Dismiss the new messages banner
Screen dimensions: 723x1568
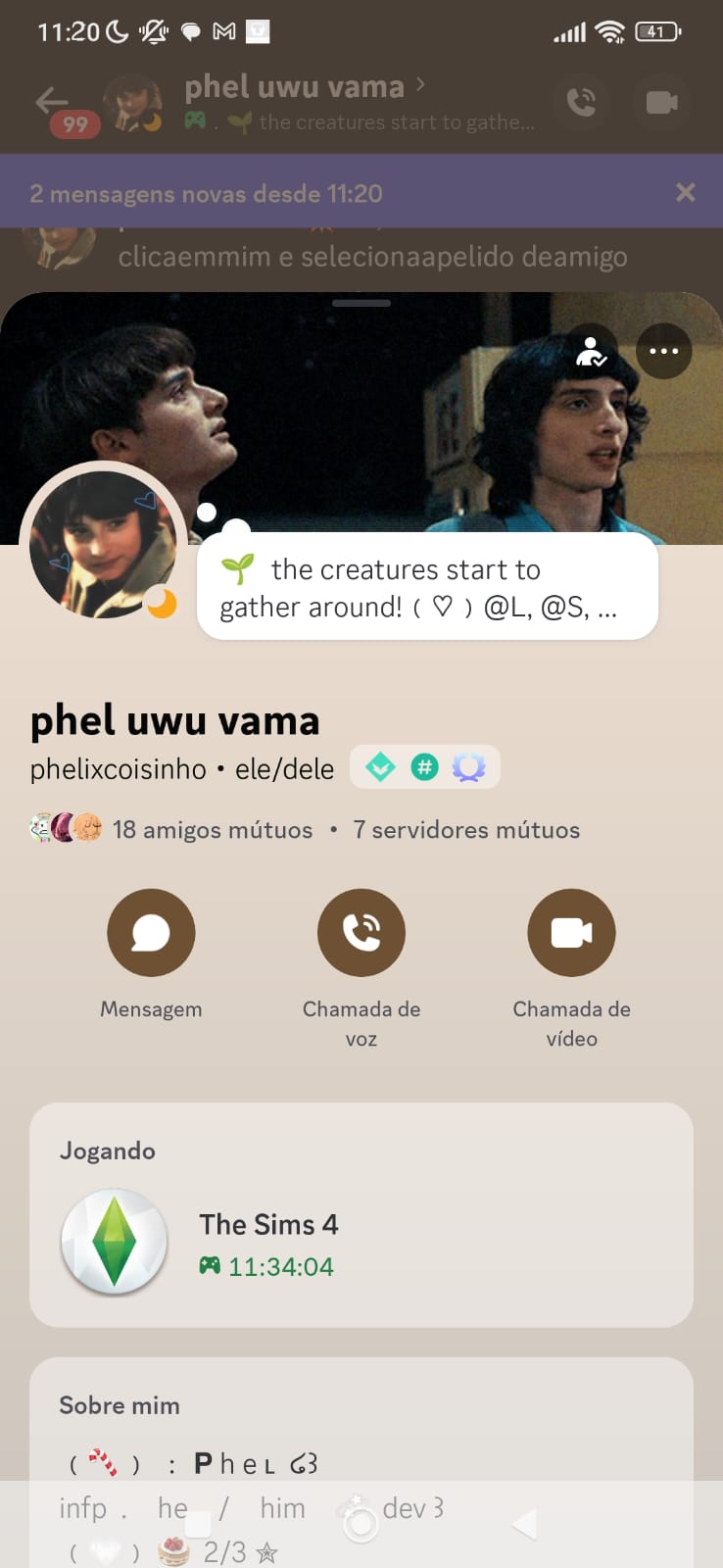[x=685, y=192]
